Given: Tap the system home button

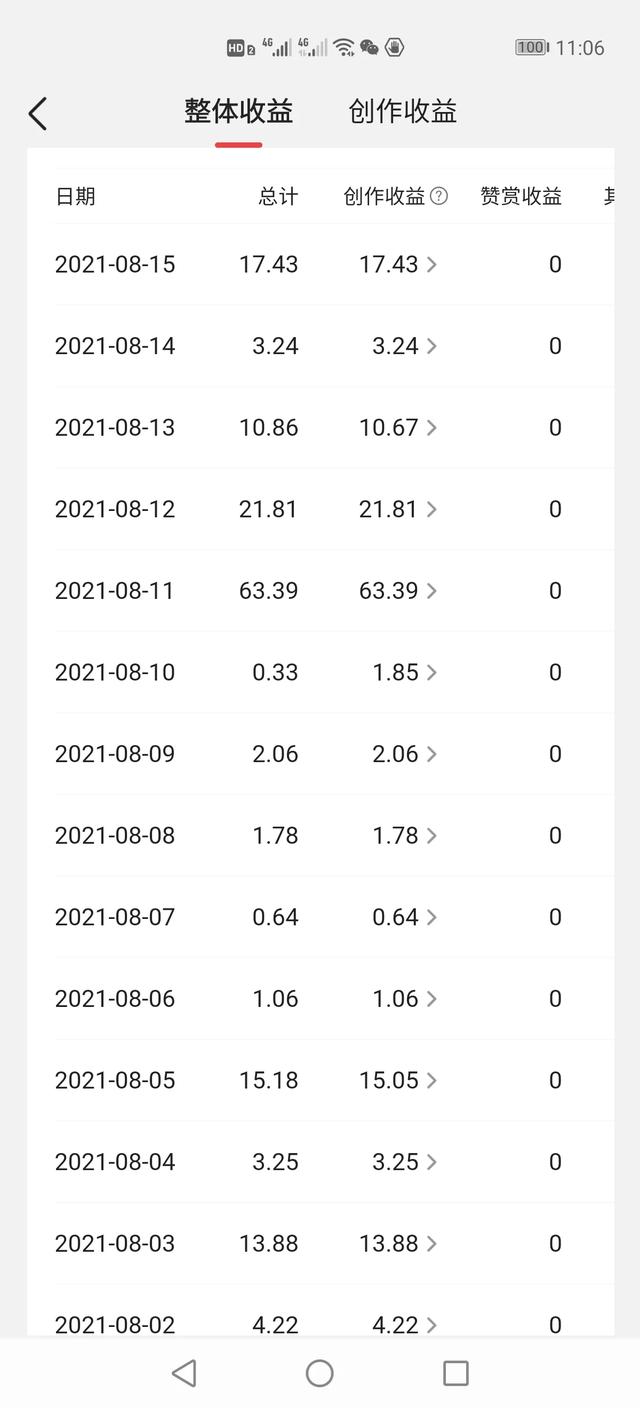Looking at the screenshot, I should 320,1373.
